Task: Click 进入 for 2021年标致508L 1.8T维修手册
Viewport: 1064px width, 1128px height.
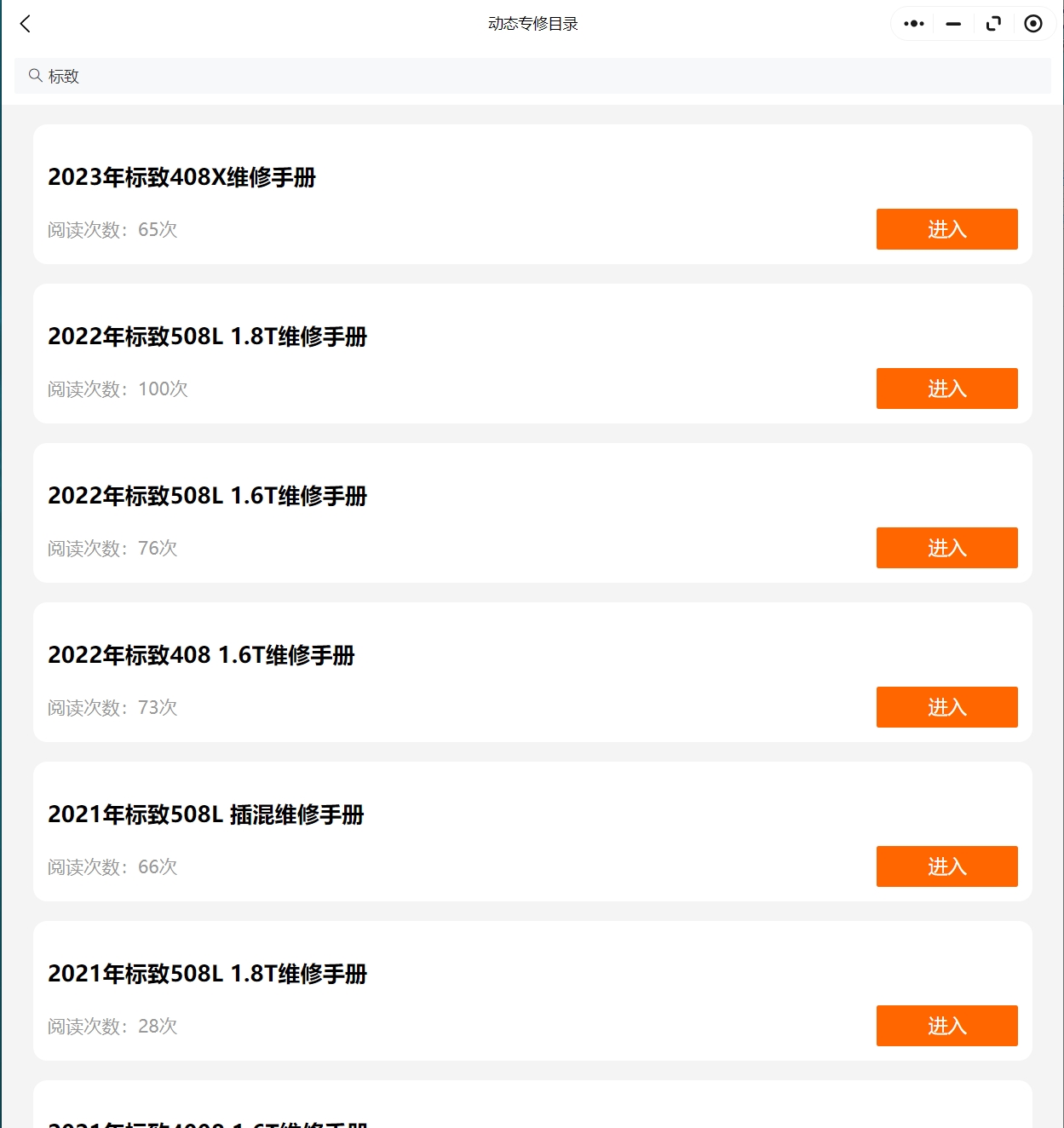Action: (946, 1026)
